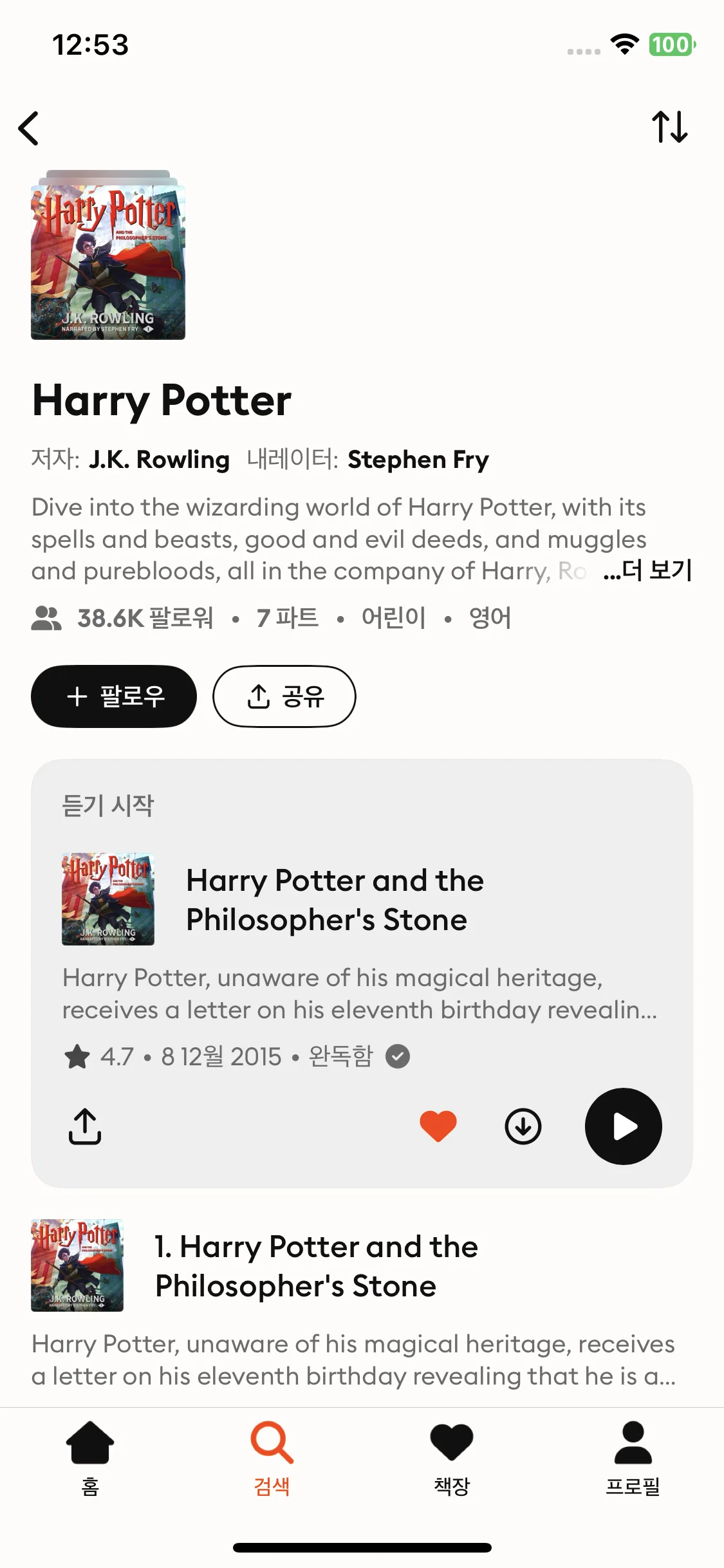Download Philosopher's Stone audiobook
The height and width of the screenshot is (1568, 724).
523,1126
